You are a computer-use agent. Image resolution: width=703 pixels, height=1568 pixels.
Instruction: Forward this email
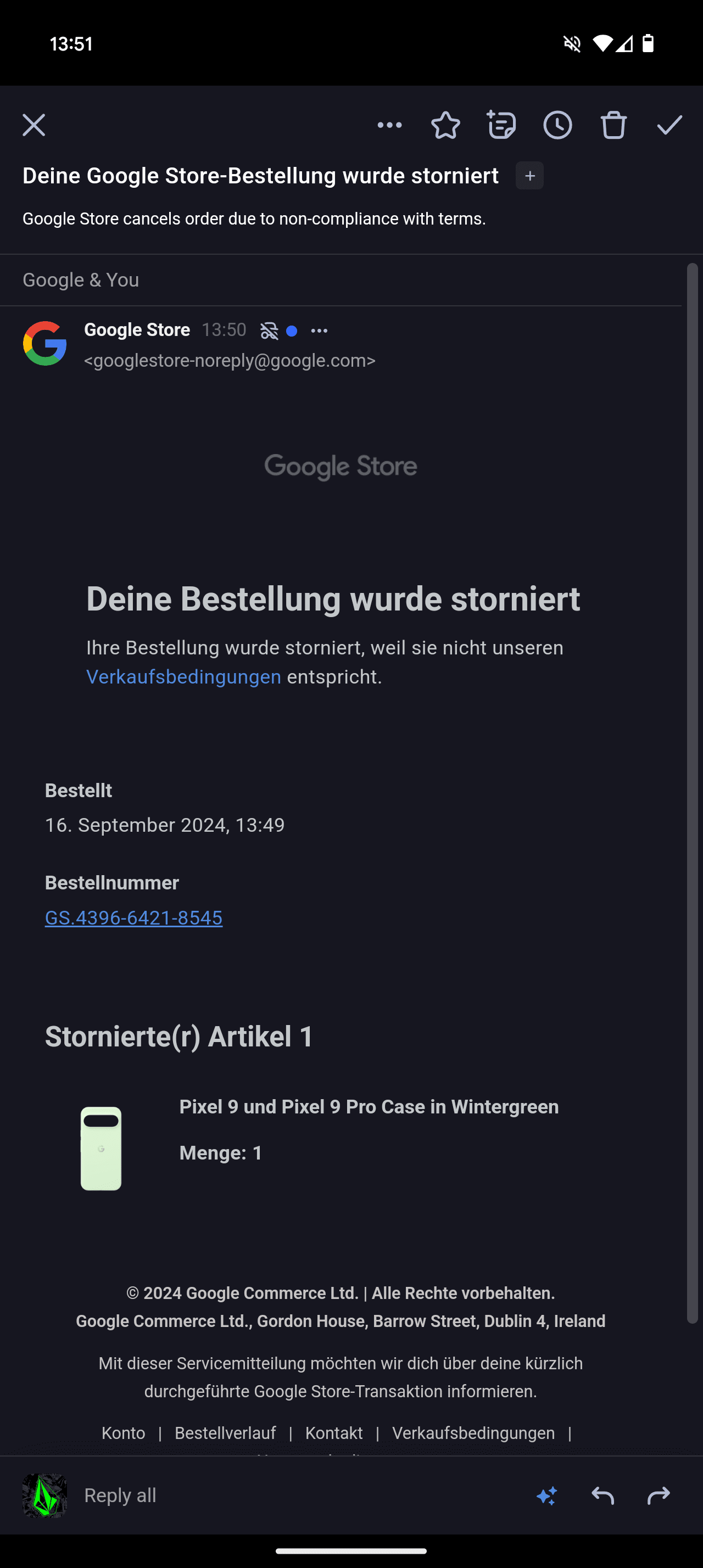click(x=659, y=1496)
